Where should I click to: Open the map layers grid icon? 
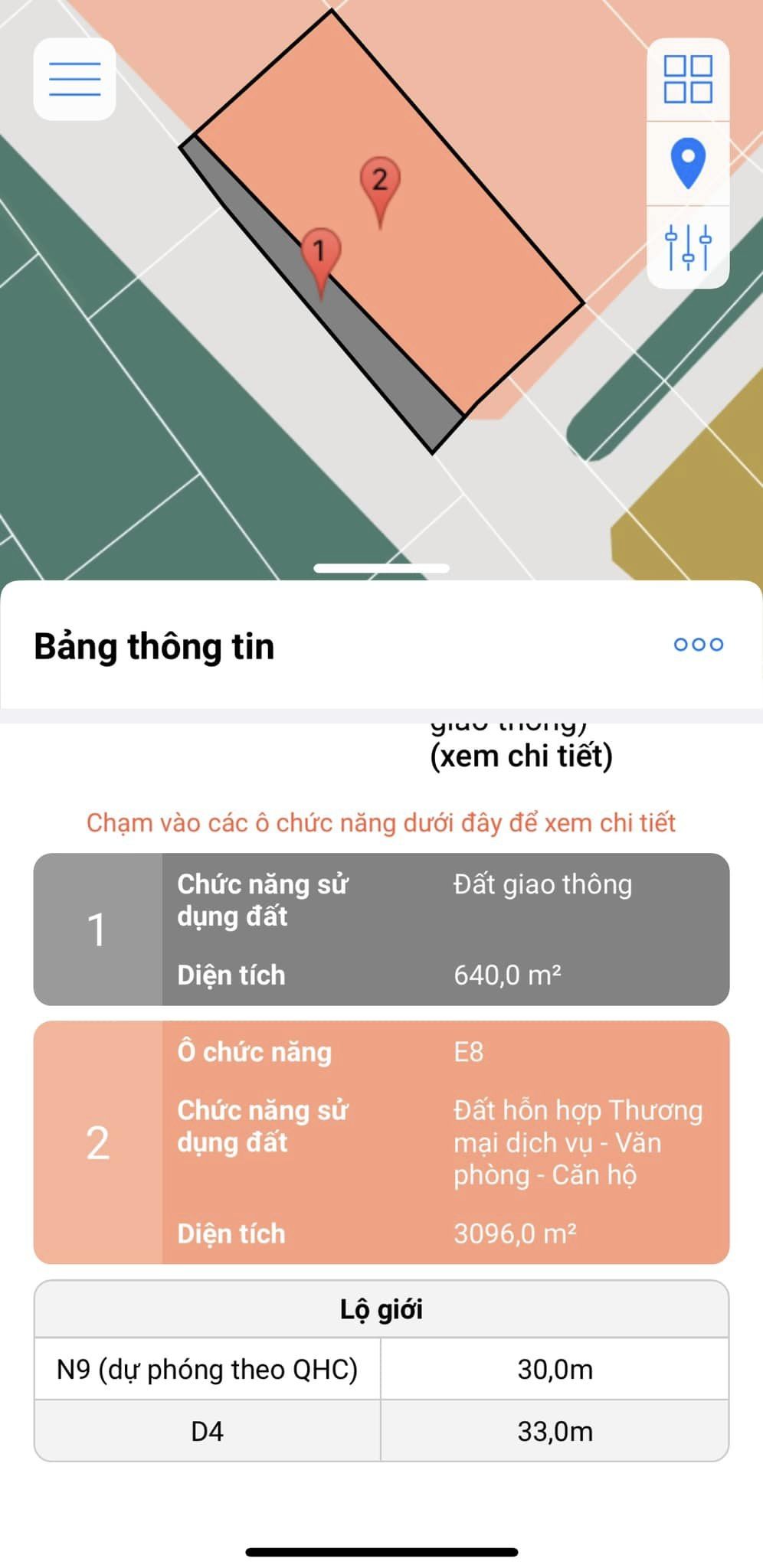pos(688,80)
